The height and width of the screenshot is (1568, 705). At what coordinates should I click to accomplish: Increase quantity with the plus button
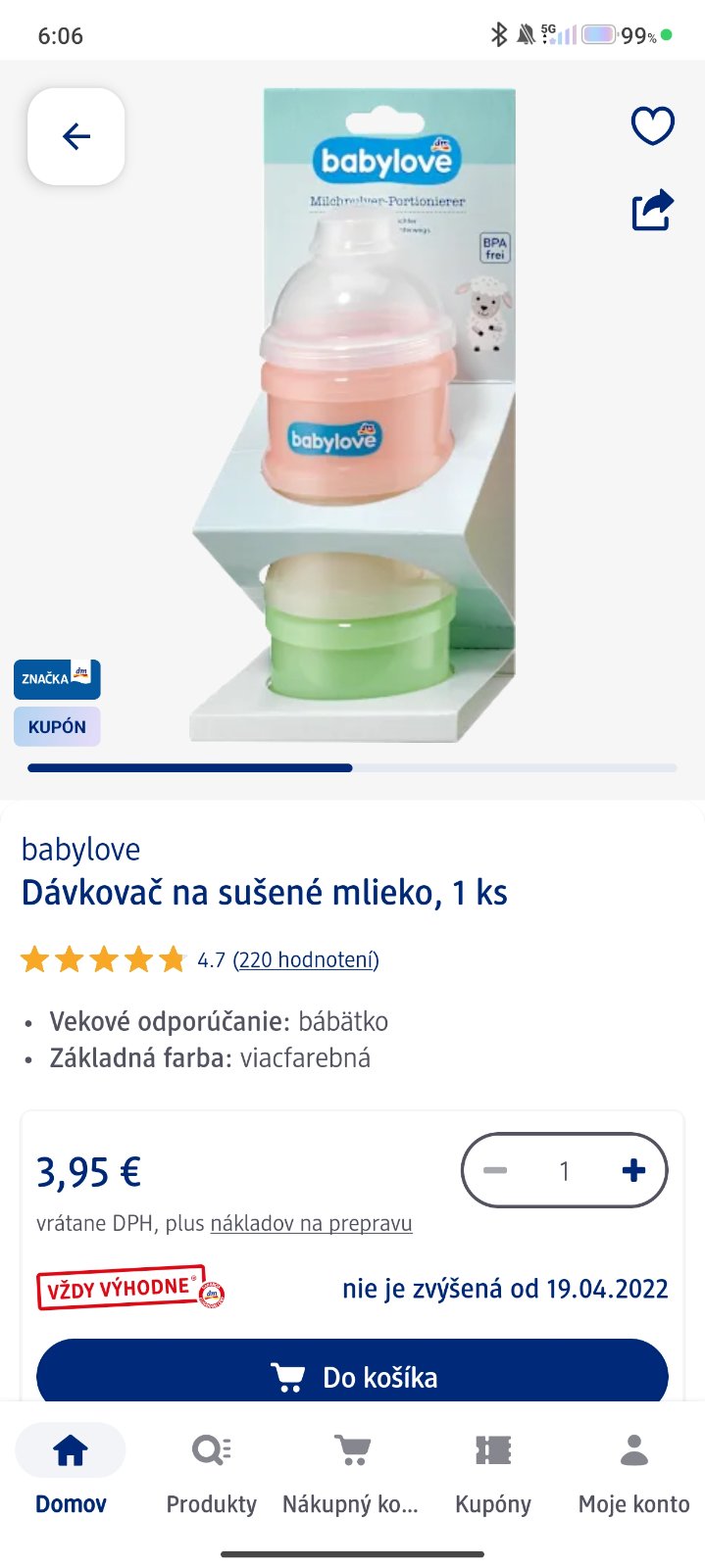click(633, 1170)
